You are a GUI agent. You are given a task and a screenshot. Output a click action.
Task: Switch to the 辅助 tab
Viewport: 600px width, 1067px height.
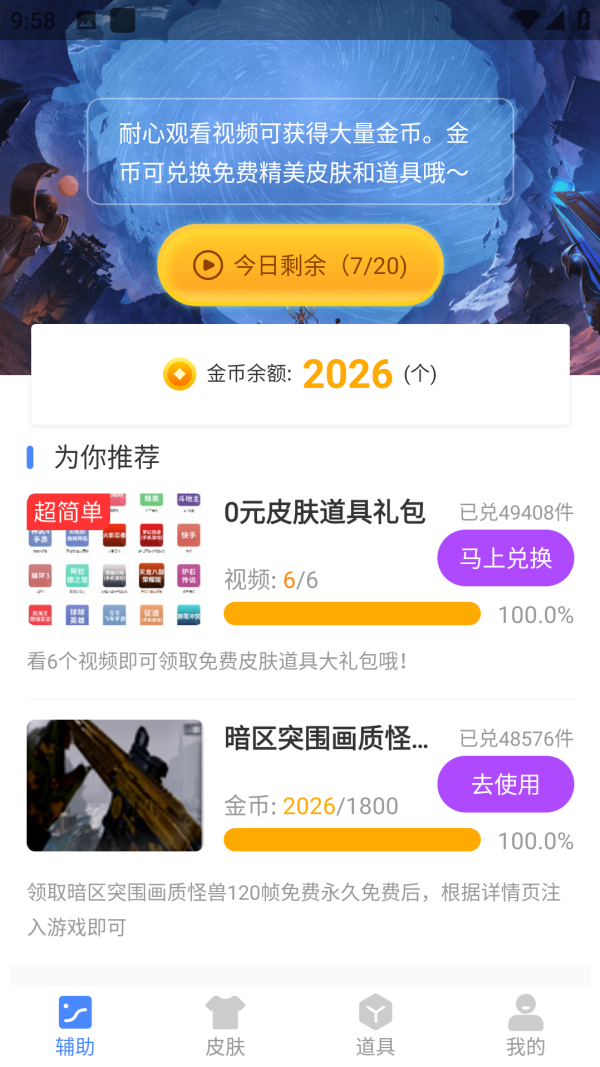75,1026
